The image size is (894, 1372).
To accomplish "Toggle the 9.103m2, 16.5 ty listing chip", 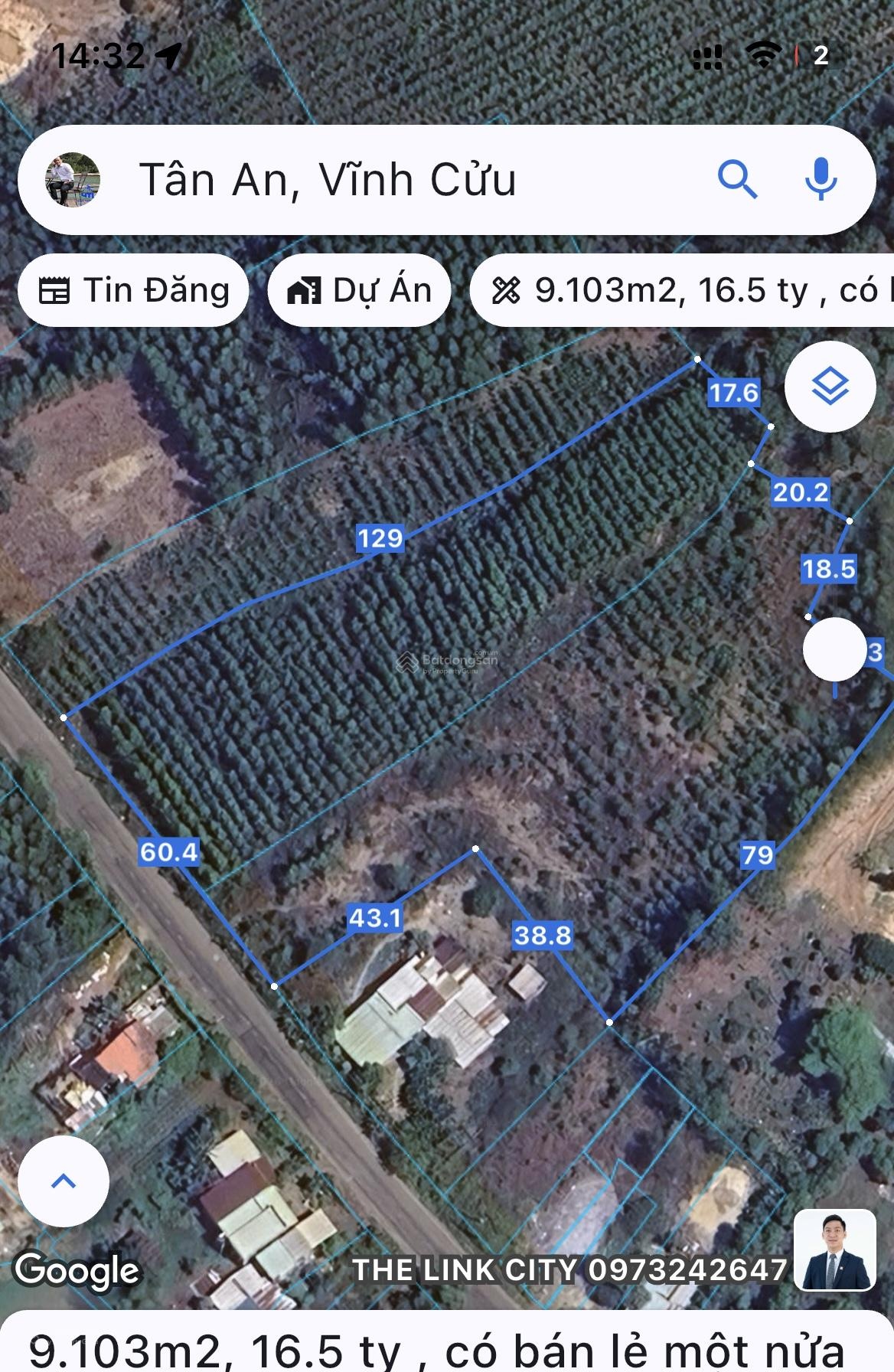I will [681, 291].
